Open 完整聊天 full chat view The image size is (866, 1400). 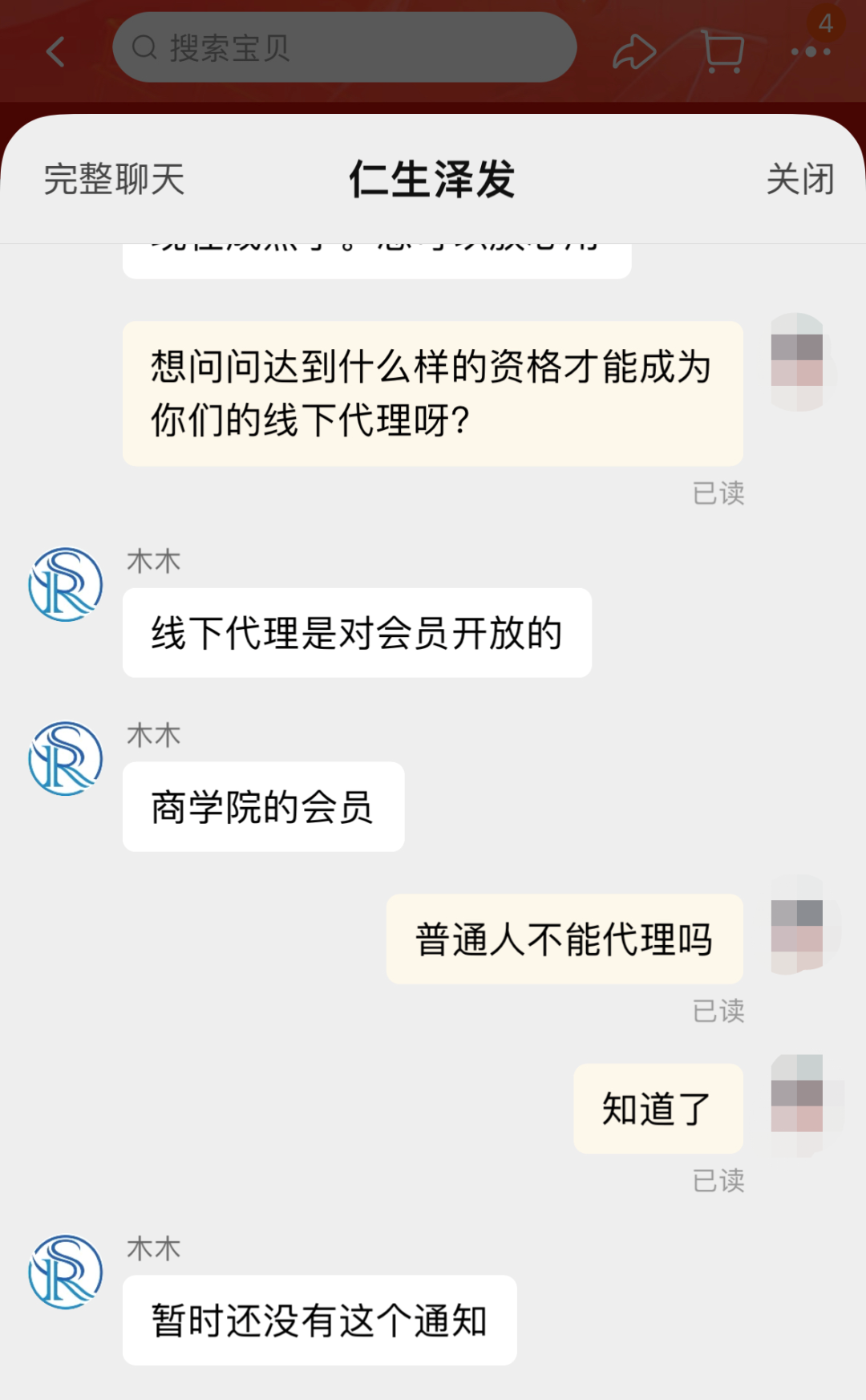pyautogui.click(x=114, y=179)
